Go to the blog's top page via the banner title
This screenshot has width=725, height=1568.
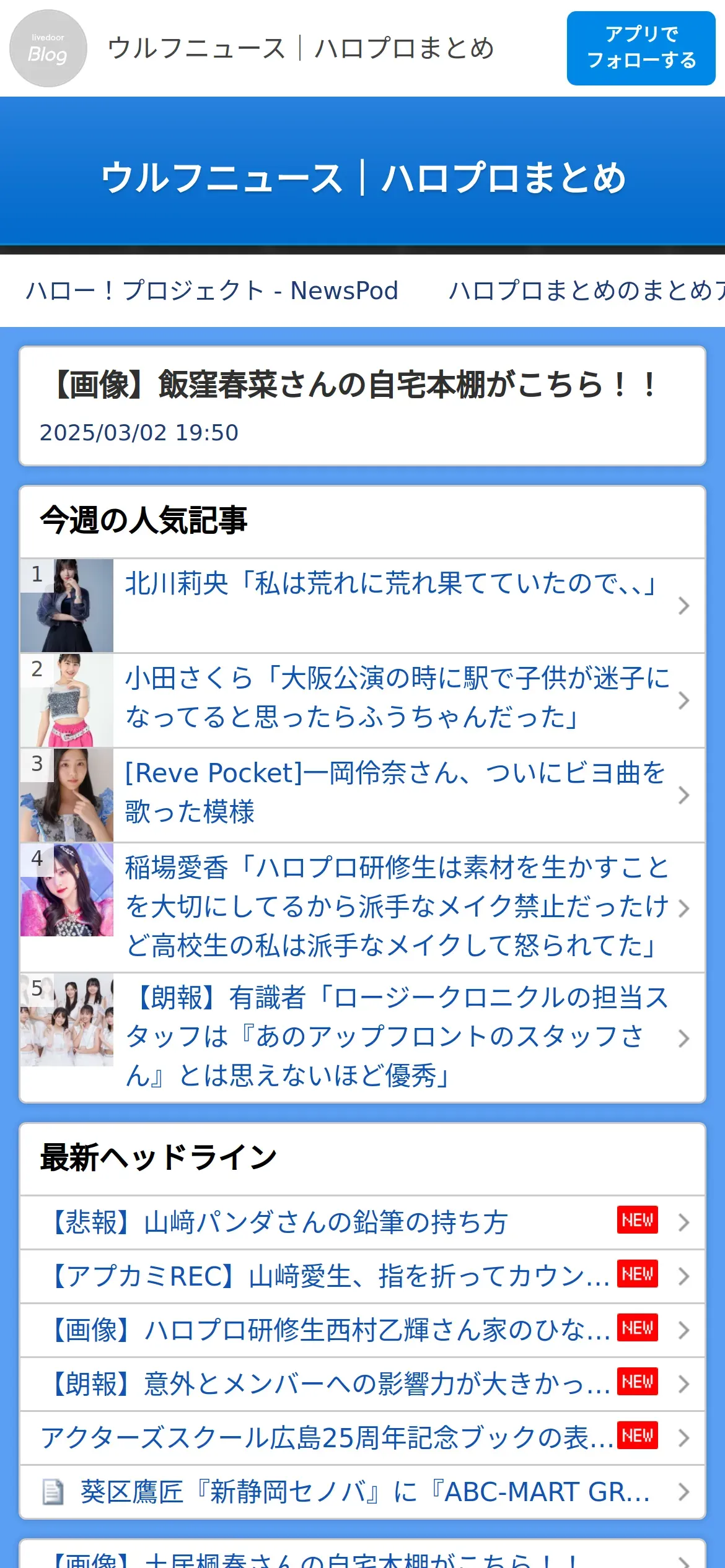point(362,178)
